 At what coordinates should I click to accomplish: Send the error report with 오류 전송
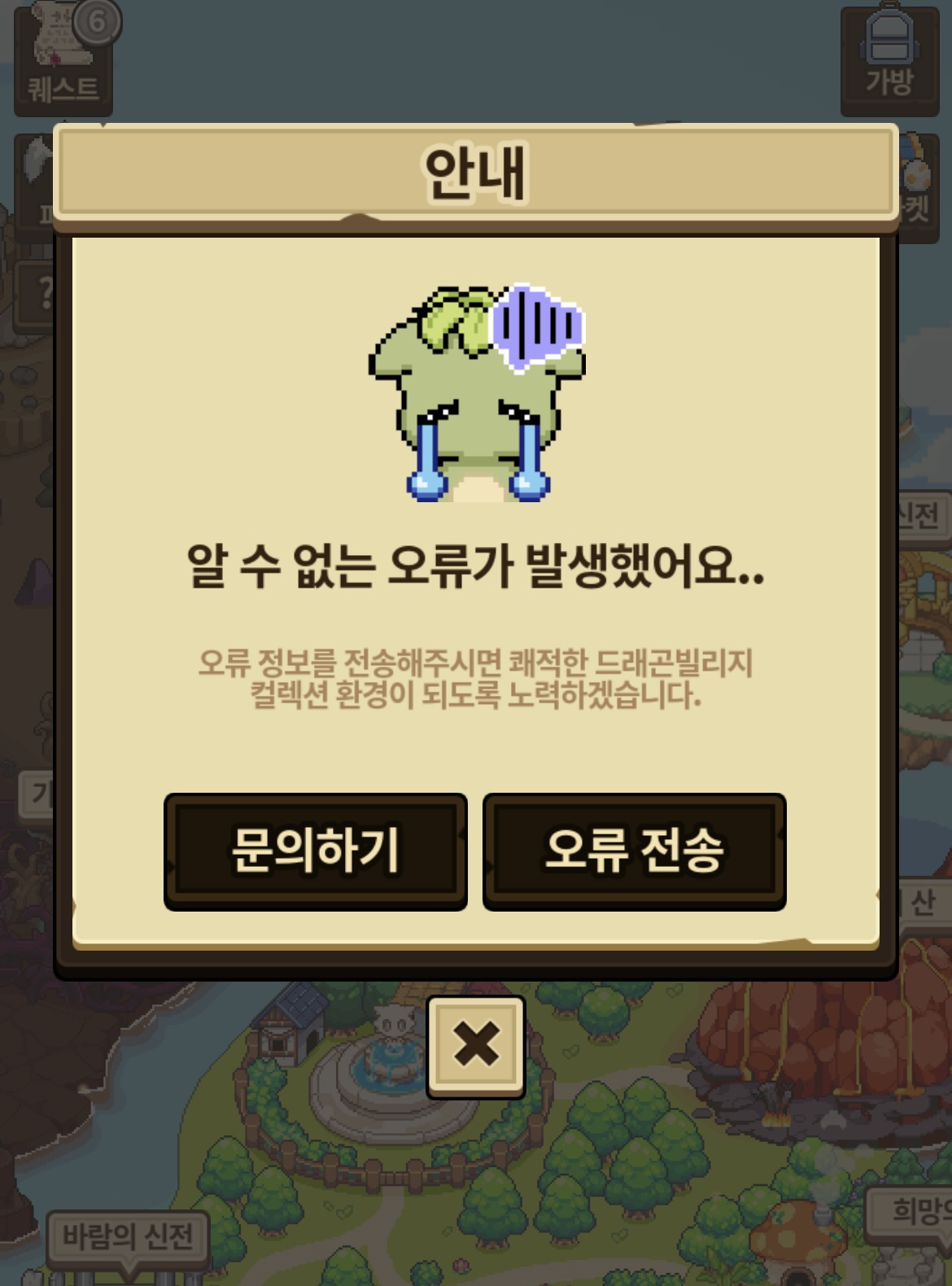coord(634,851)
